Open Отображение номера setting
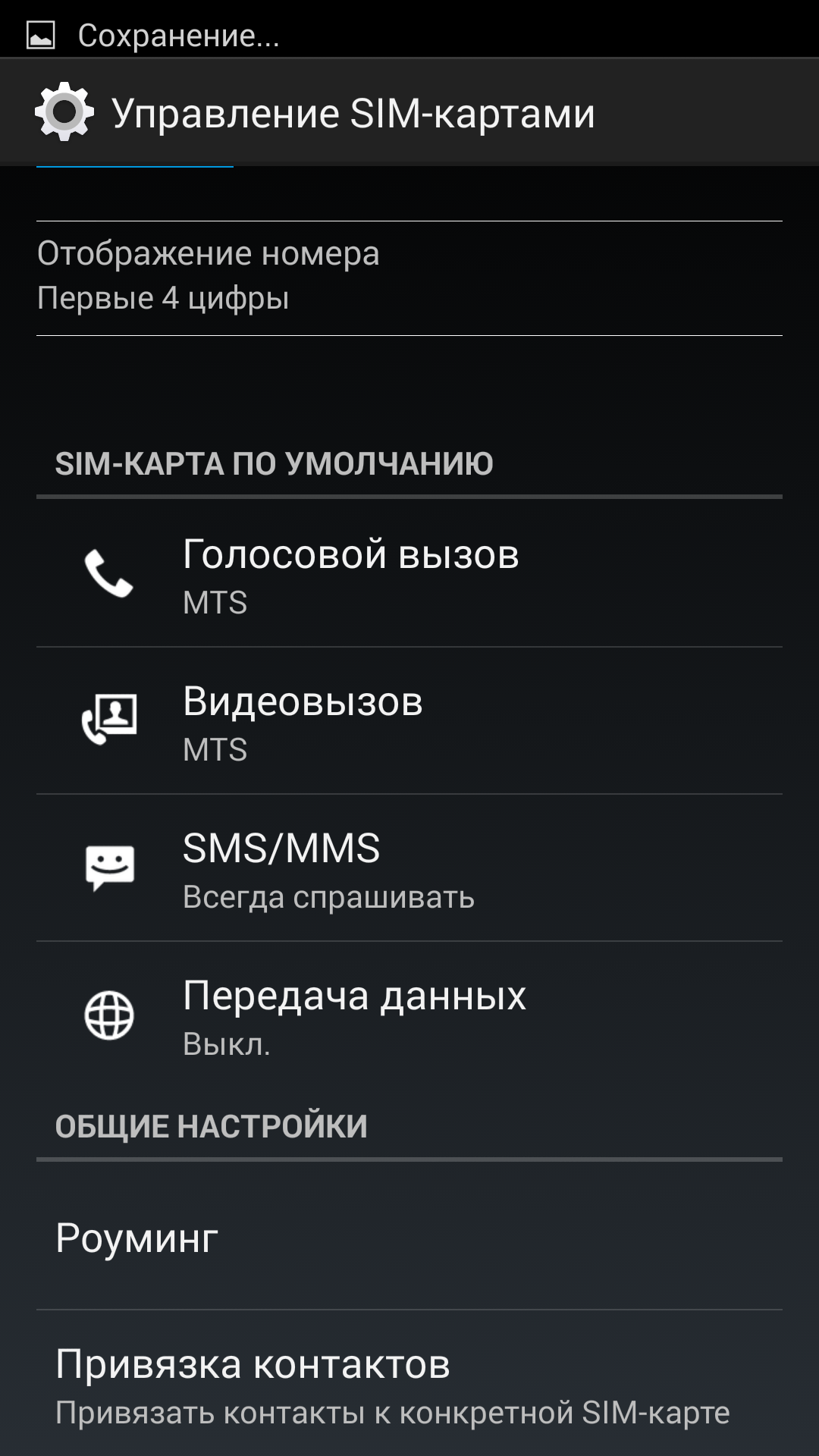 pos(409,276)
